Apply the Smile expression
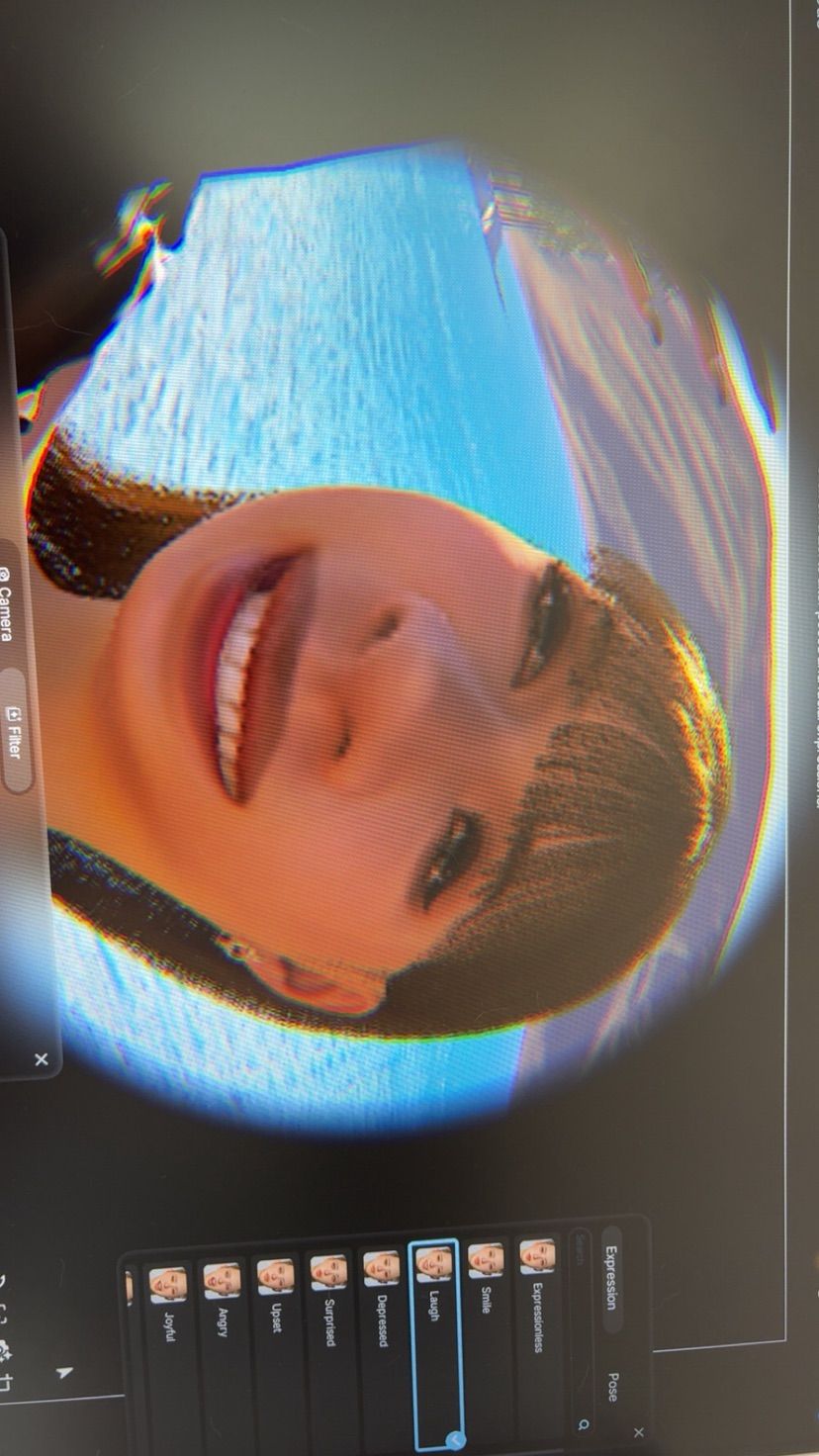 click(486, 1342)
